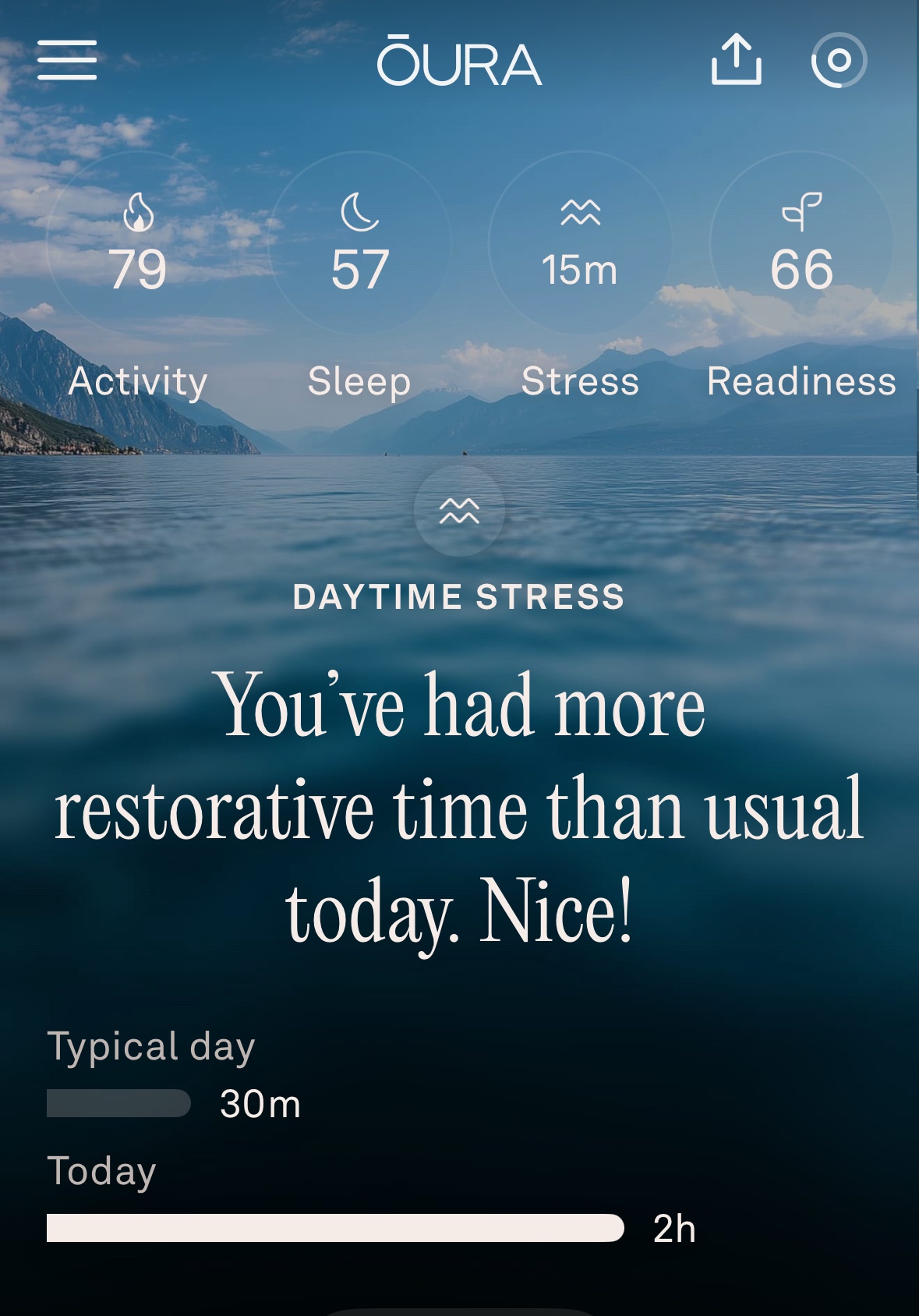View the Sleep score of 57

[x=359, y=244]
